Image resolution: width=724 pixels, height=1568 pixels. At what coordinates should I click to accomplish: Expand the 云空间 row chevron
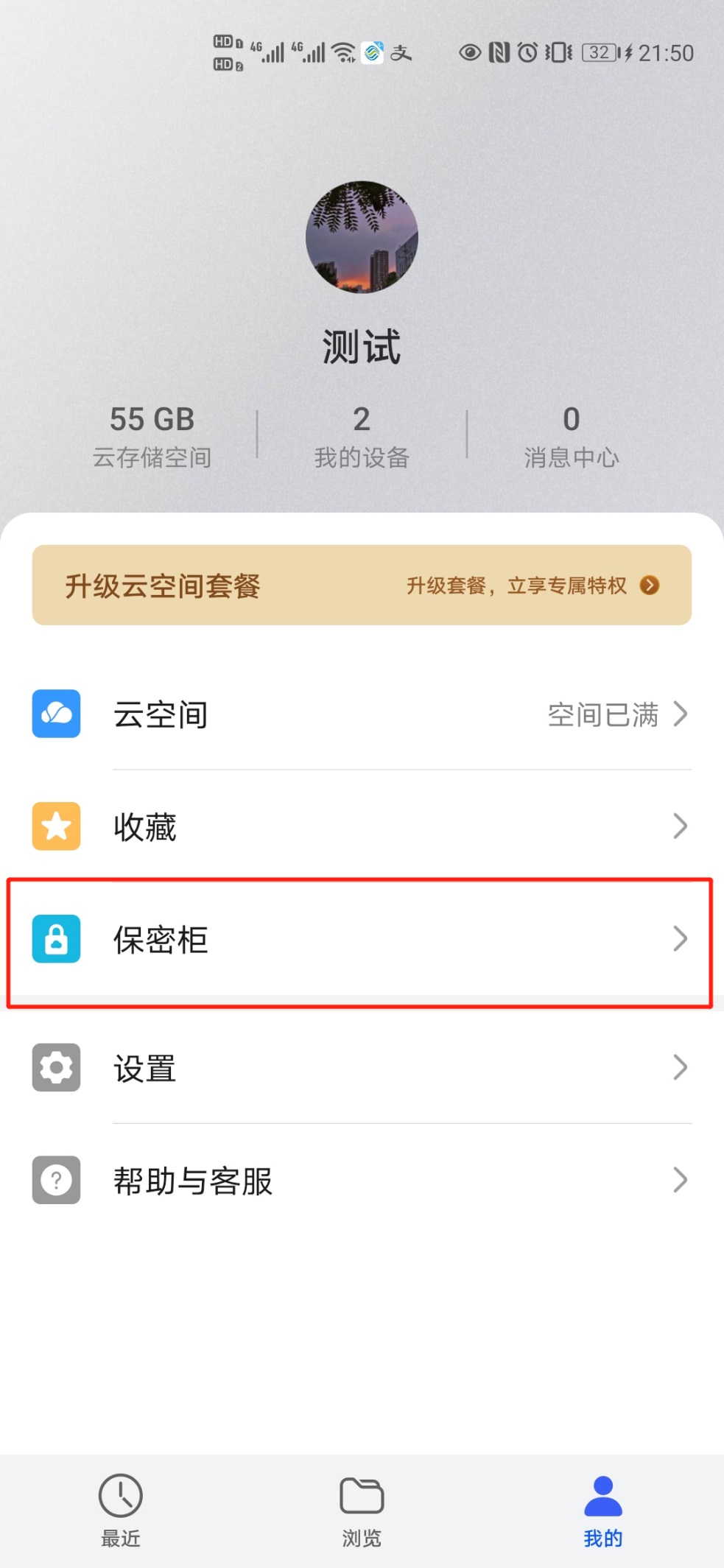680,714
